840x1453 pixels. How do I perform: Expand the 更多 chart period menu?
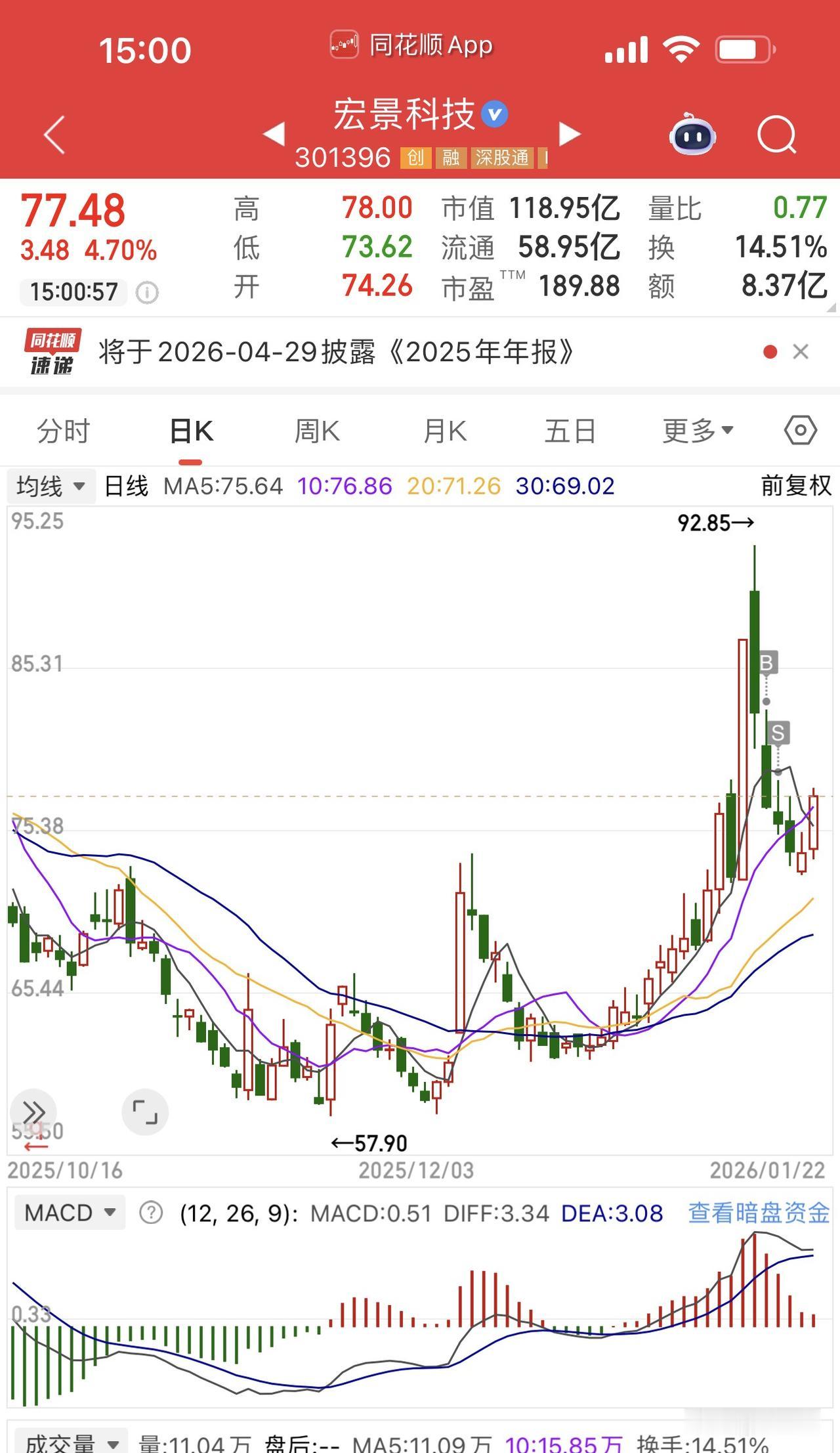coord(695,430)
